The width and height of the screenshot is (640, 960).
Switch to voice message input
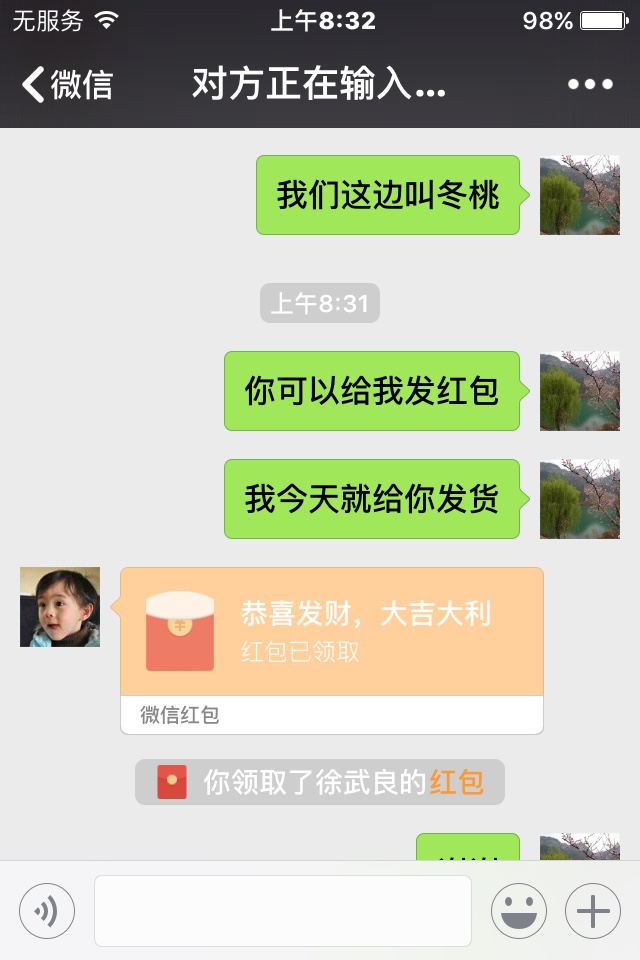click(x=47, y=911)
